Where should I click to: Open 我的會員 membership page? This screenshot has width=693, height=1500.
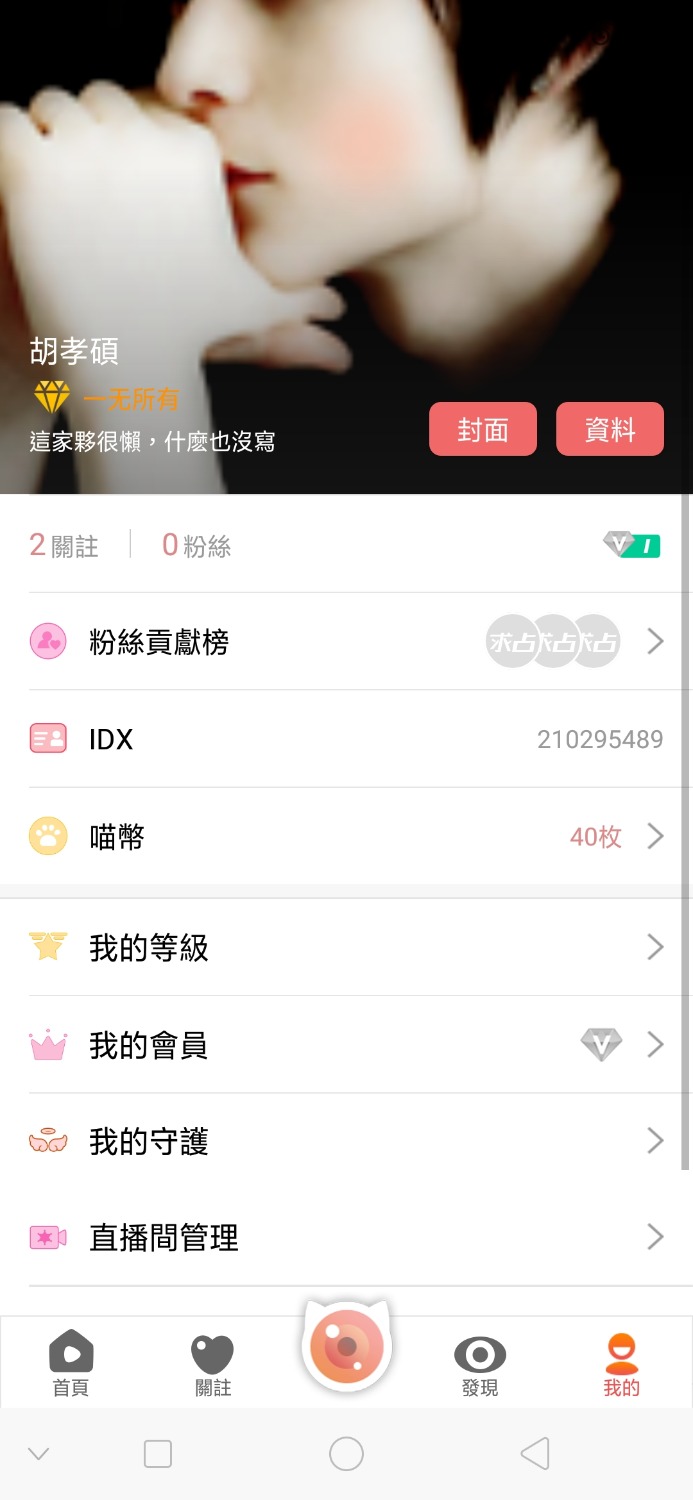click(x=346, y=1045)
